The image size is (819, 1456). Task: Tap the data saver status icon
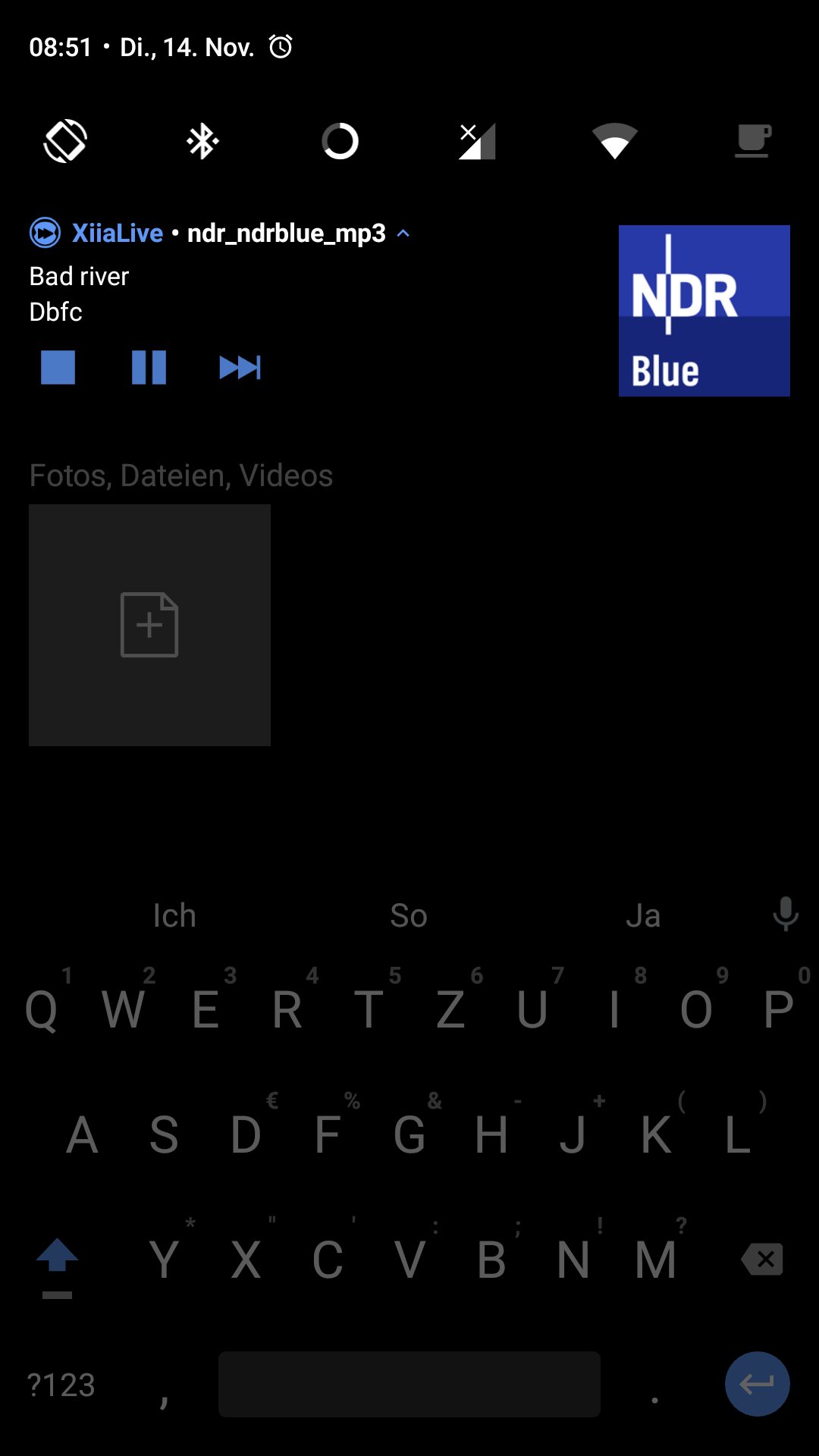click(x=340, y=141)
